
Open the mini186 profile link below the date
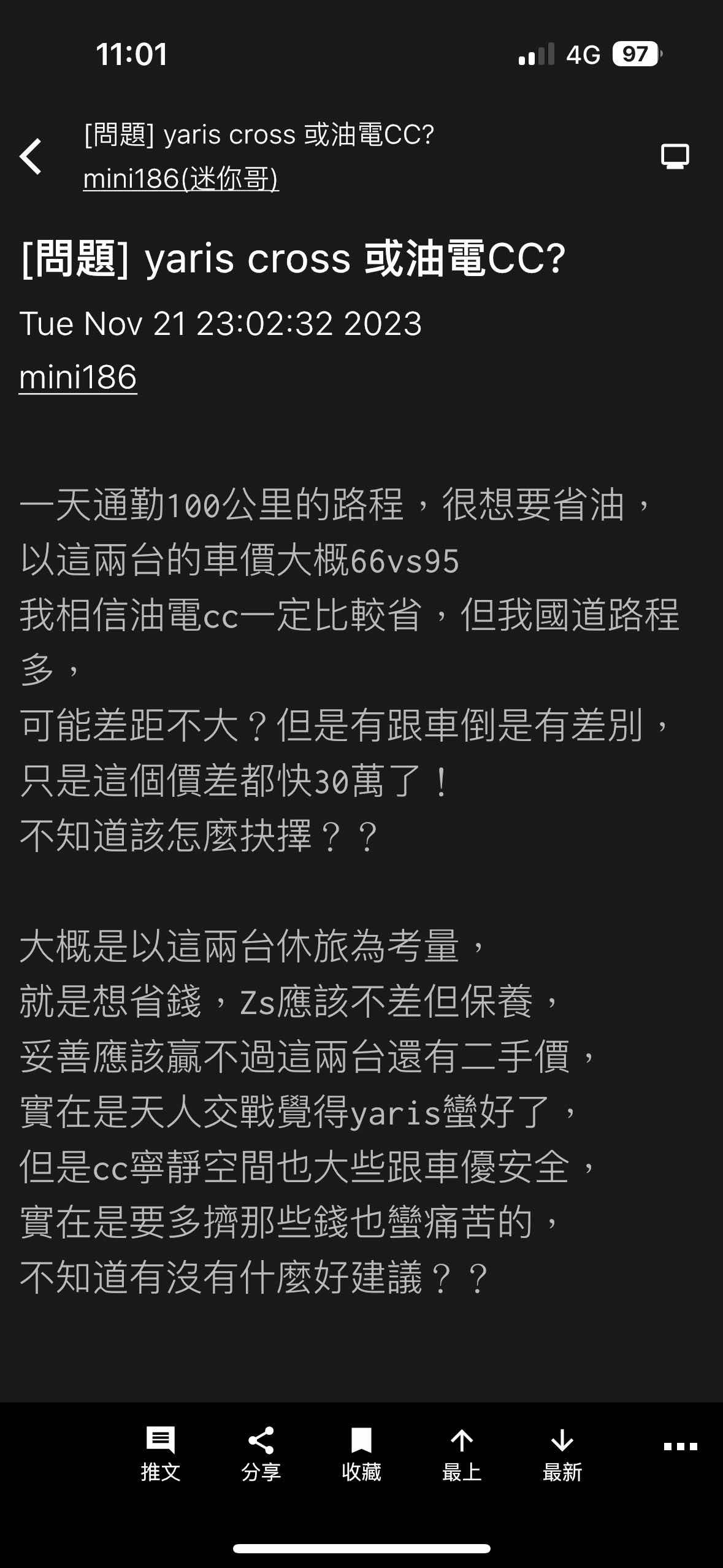(78, 377)
